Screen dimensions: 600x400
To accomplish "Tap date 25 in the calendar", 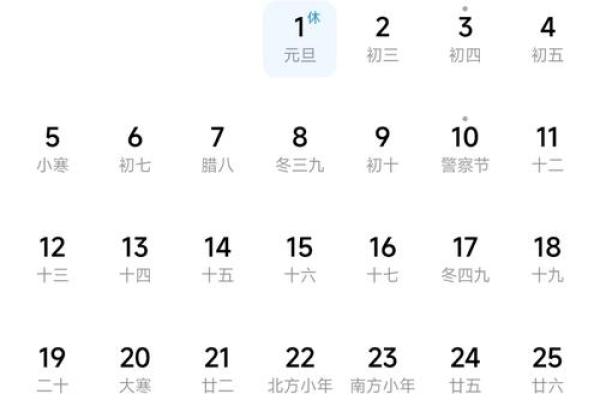I will click(547, 368).
